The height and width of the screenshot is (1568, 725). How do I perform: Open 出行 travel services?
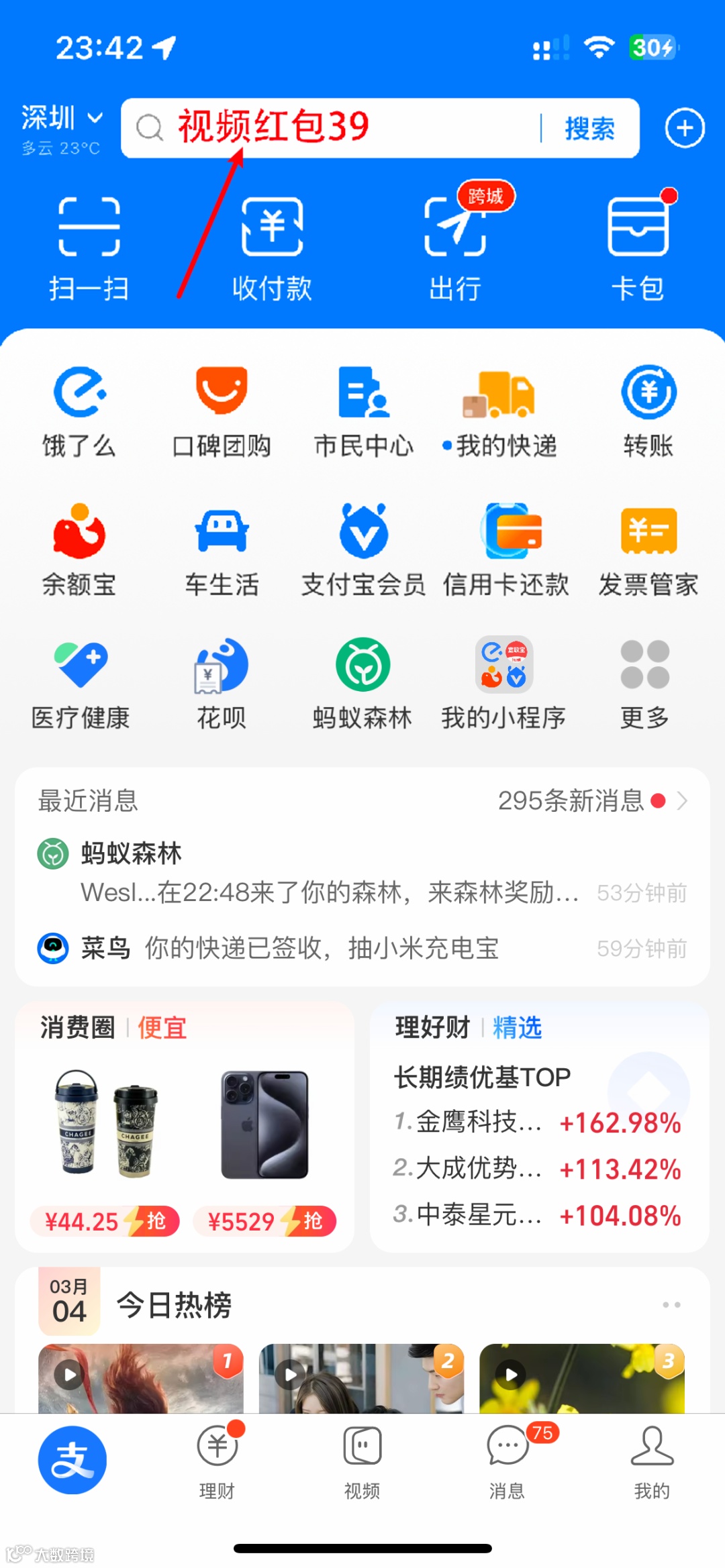[x=455, y=248]
